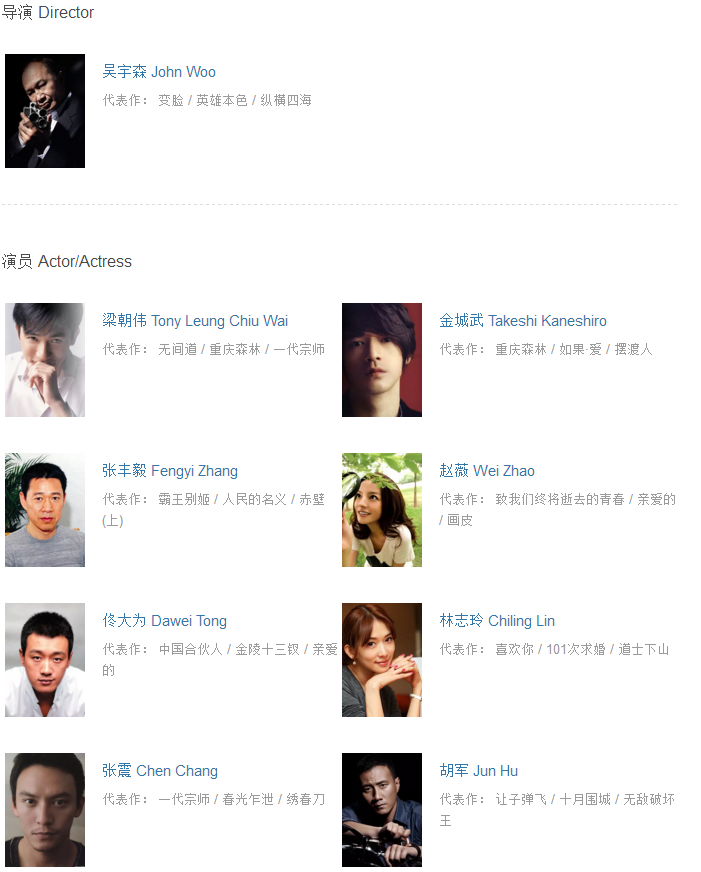Tap John Woo's portrait photo
Screen dimensions: 701x872
coord(45,111)
